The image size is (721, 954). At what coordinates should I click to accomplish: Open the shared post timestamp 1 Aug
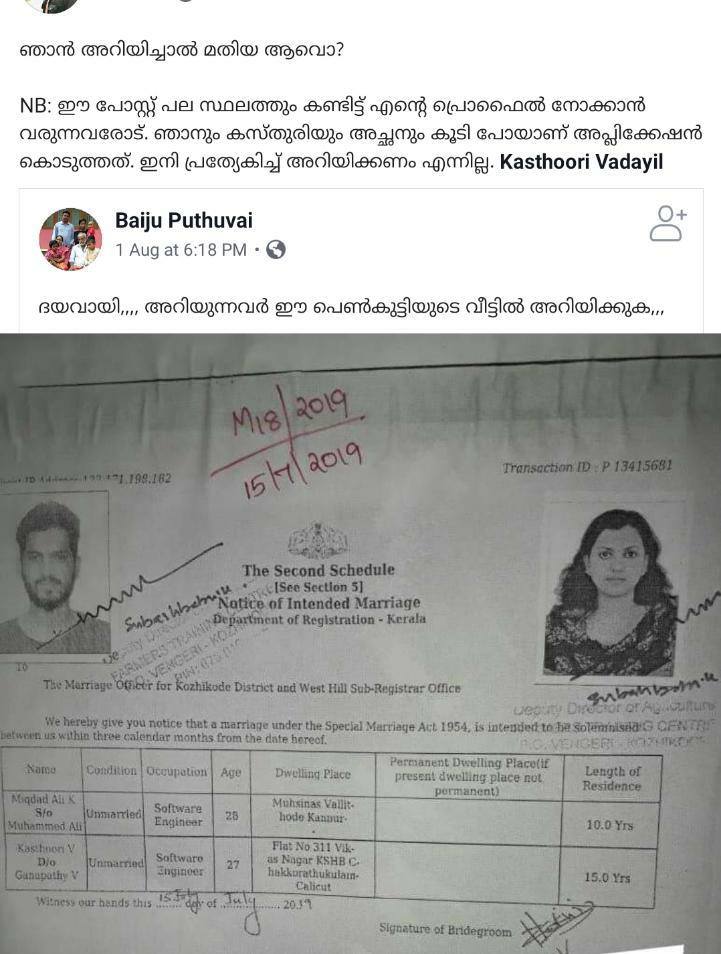[180, 250]
